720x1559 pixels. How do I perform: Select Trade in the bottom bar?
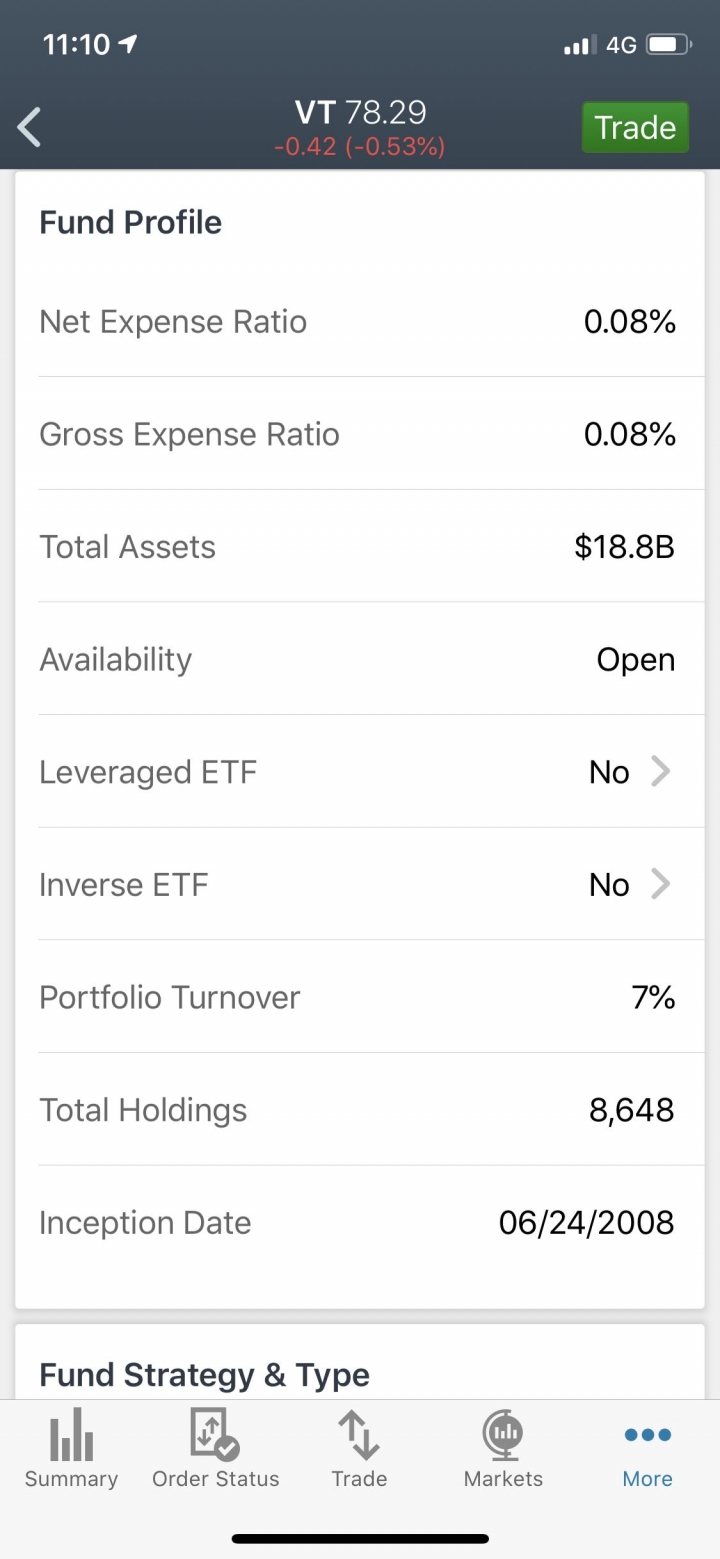(x=359, y=1448)
